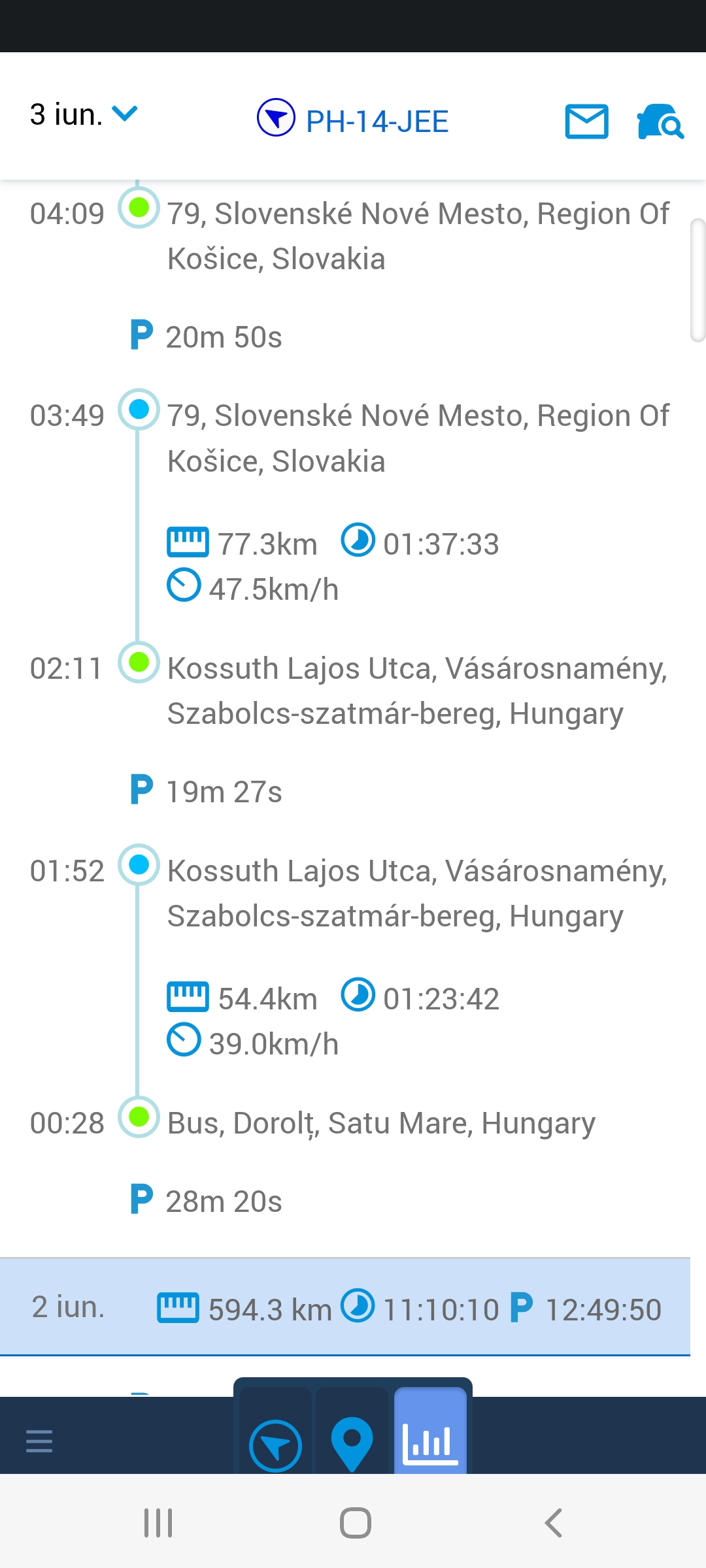Open the 04:09 Slovenské Nové Mesto stop
706x1568 pixels.
pyautogui.click(x=417, y=236)
